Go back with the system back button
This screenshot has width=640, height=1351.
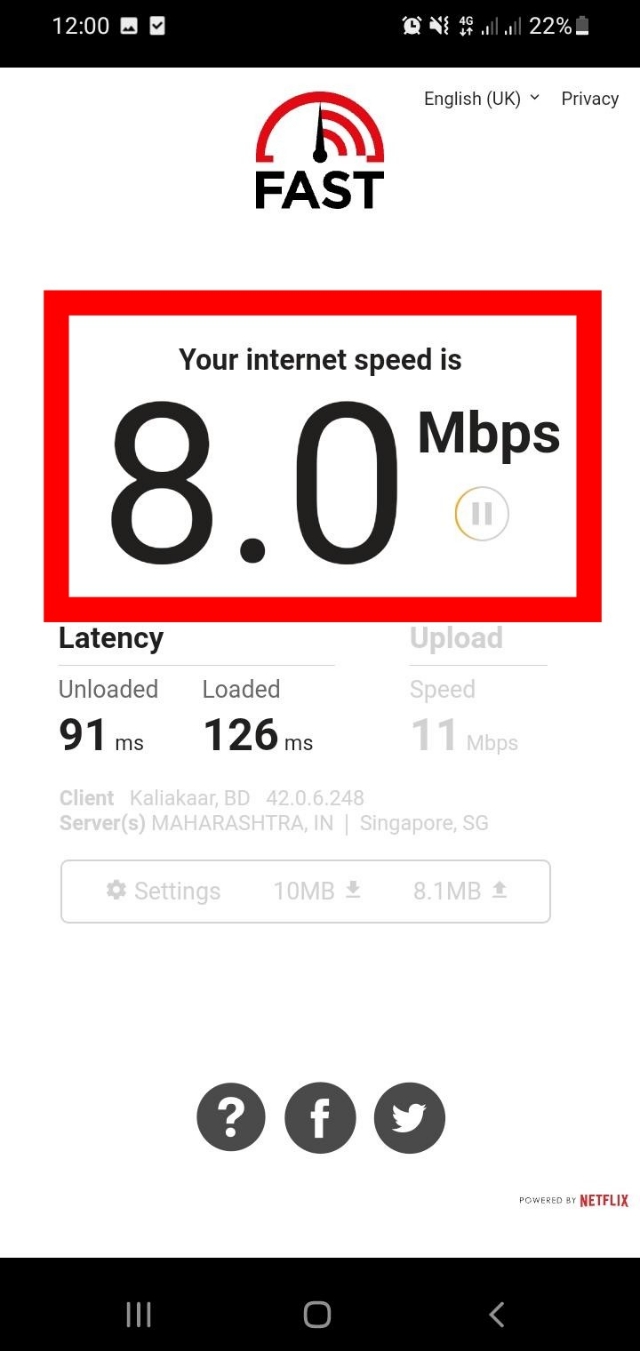[496, 1314]
